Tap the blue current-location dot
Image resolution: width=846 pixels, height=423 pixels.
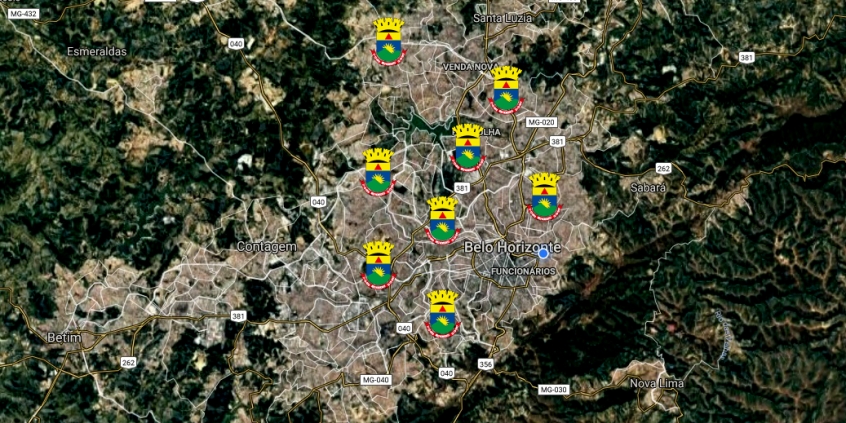coord(544,253)
